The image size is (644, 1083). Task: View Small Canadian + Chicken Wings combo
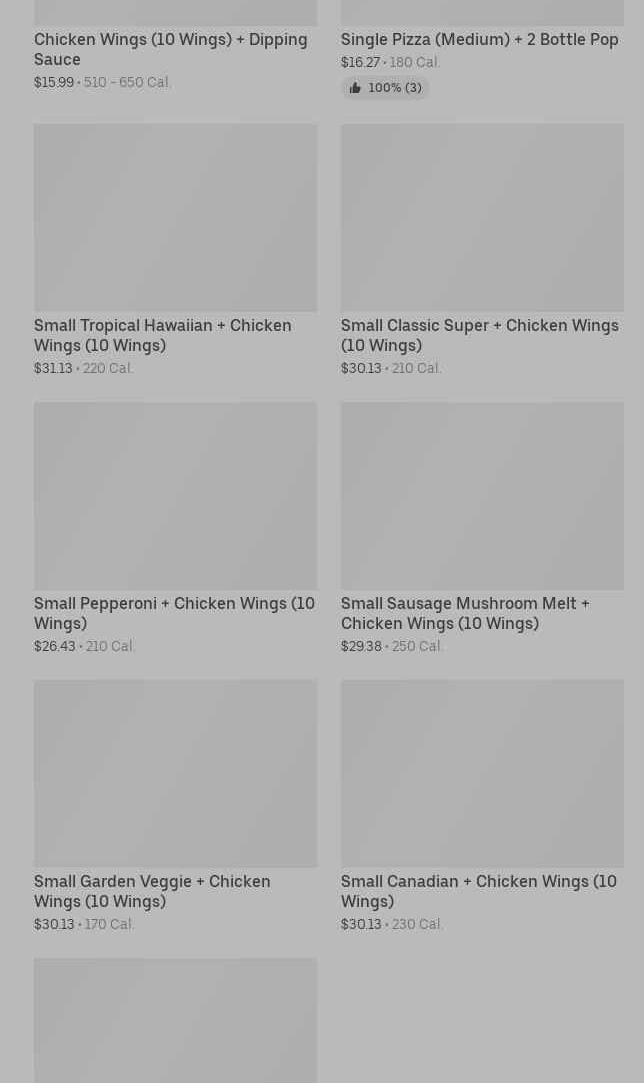click(x=482, y=774)
